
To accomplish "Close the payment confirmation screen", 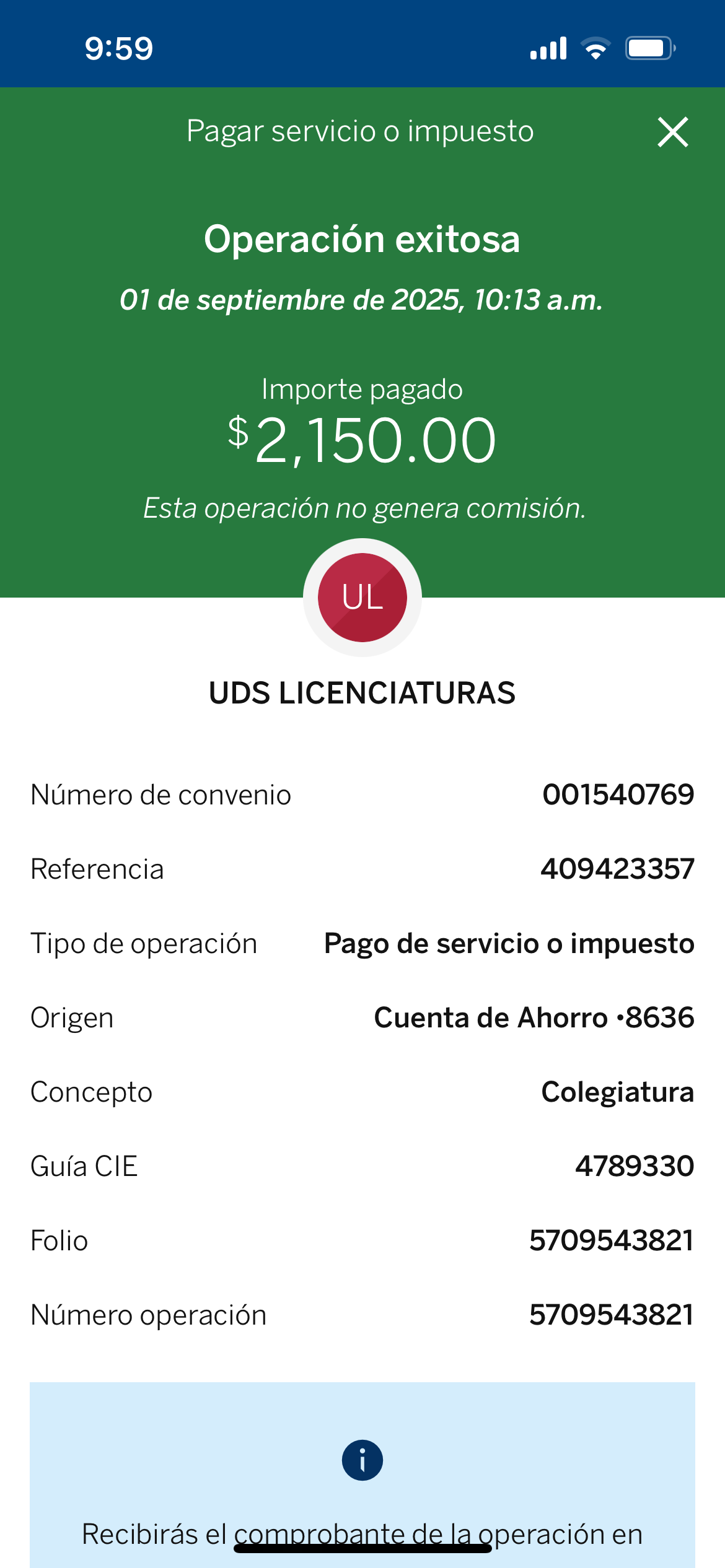I will pyautogui.click(x=672, y=132).
